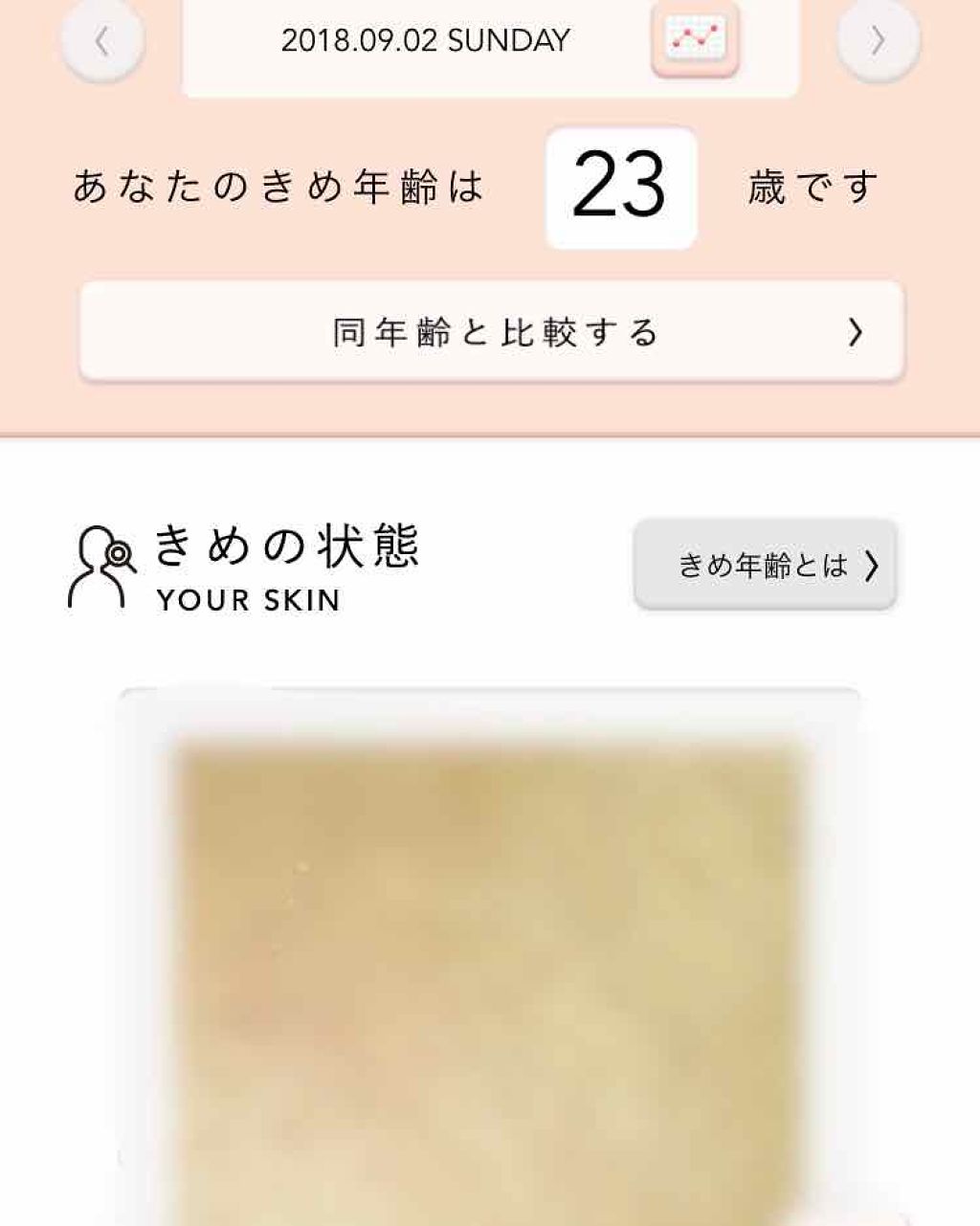Screen dimensions: 980x1226
Task: Click the left circular navigation arrow
Action: (100, 41)
